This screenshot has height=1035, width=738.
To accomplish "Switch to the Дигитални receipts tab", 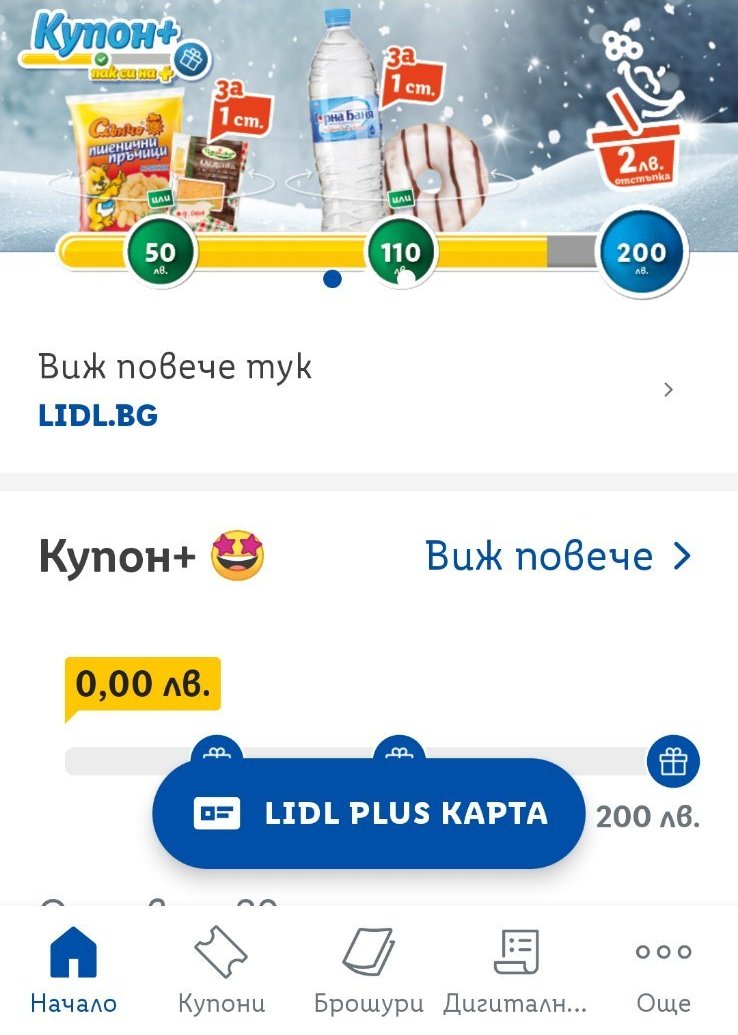I will 515,970.
